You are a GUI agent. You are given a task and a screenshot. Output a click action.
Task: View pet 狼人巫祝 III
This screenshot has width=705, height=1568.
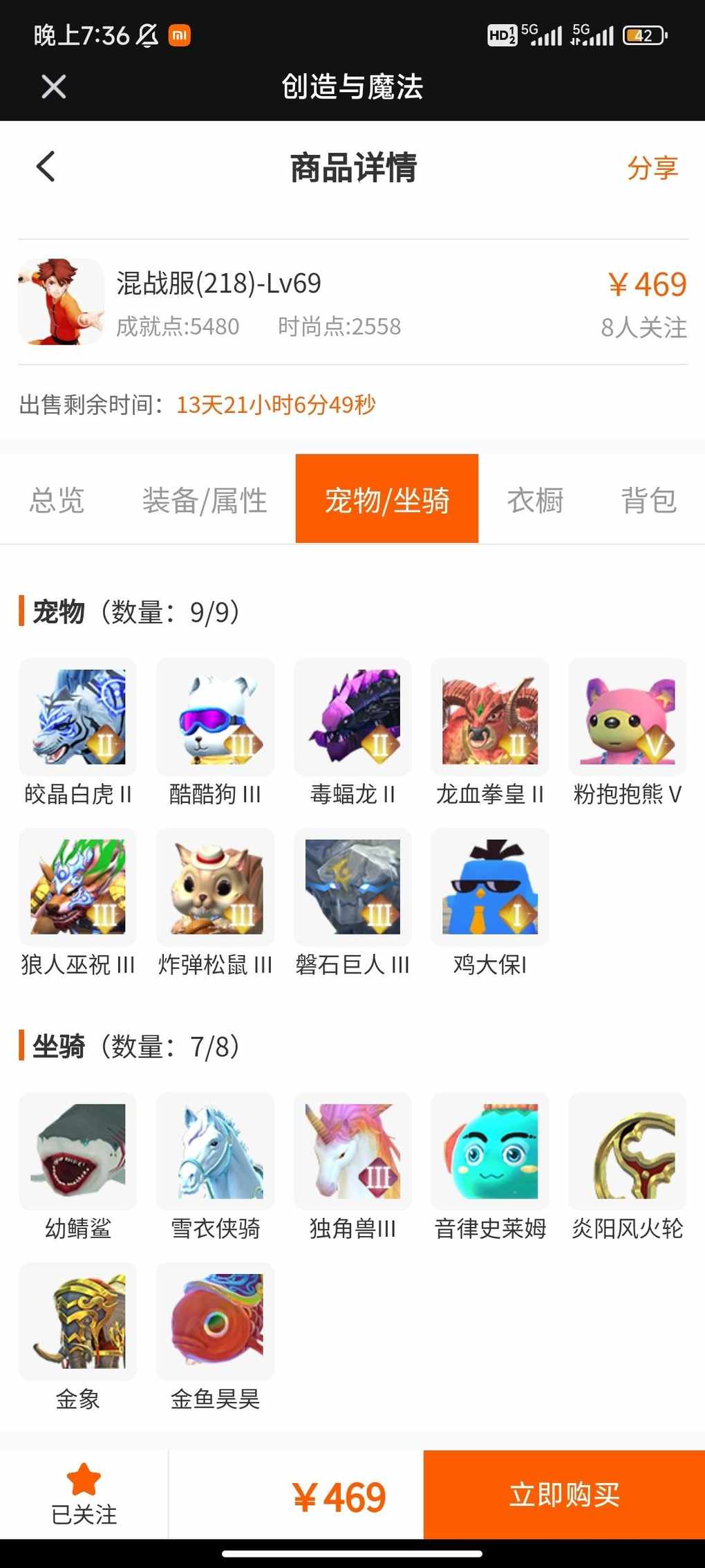point(78,887)
